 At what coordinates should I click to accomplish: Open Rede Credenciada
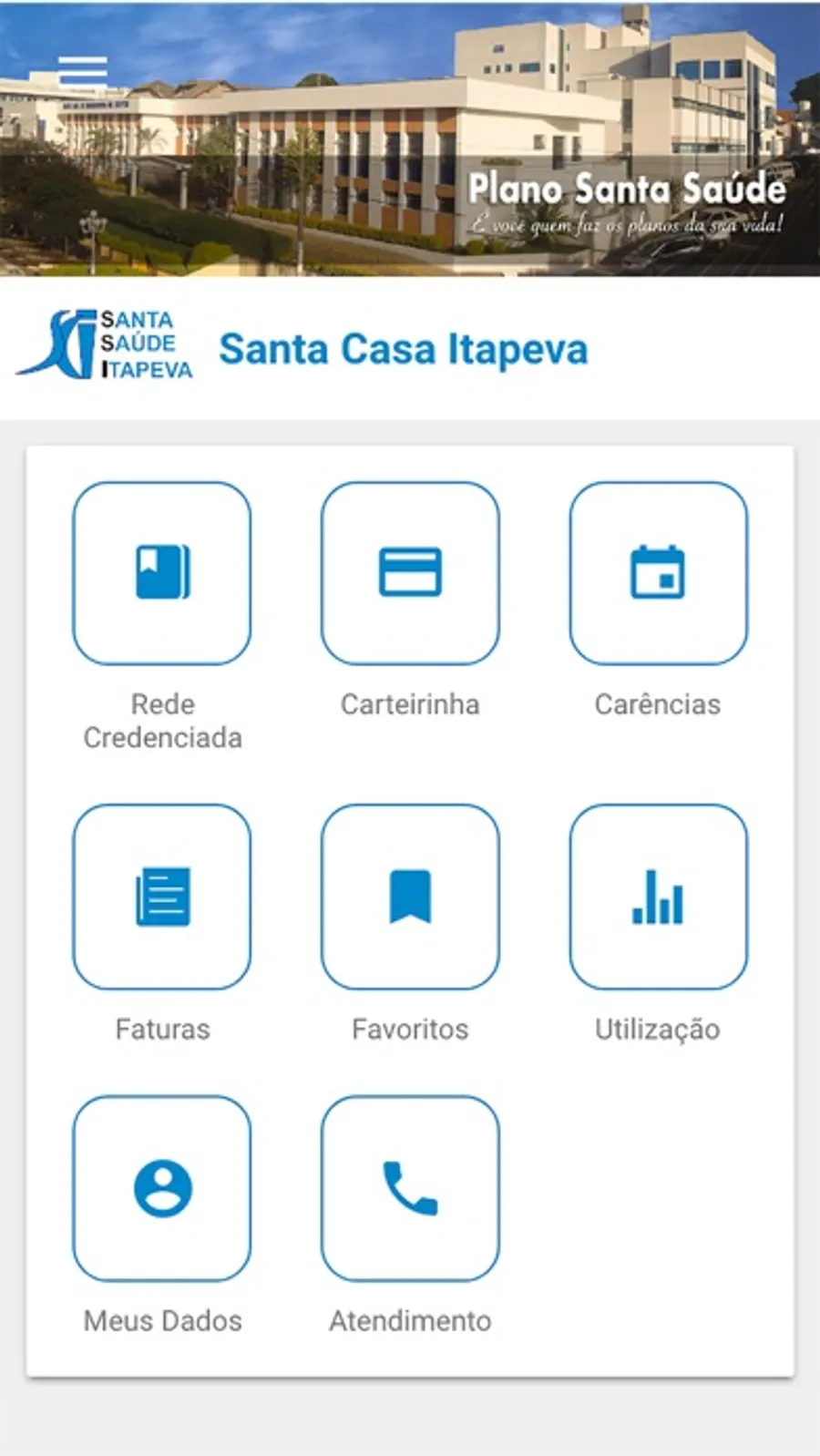pyautogui.click(x=162, y=573)
